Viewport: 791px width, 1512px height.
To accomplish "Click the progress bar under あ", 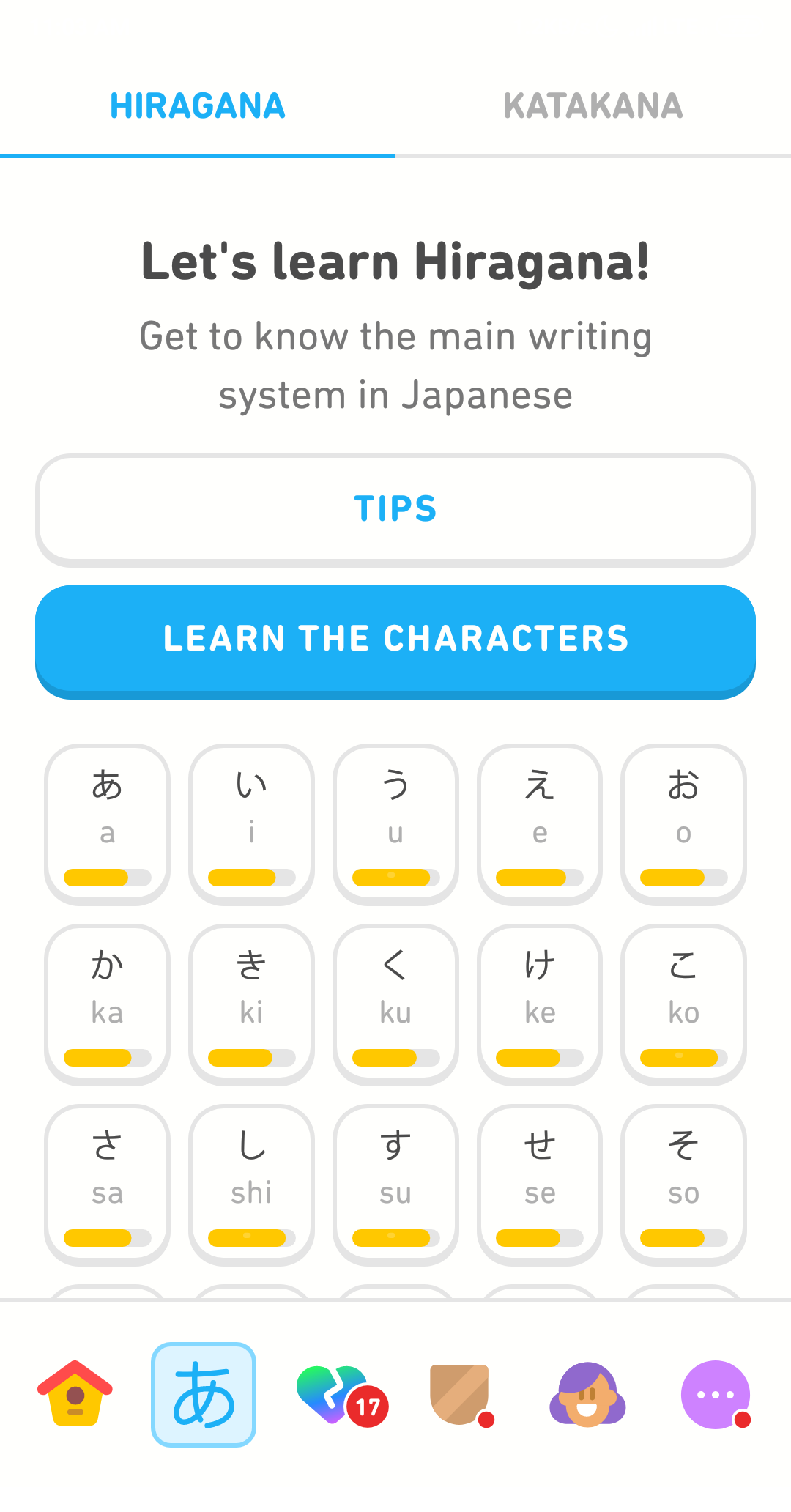I will (x=106, y=877).
